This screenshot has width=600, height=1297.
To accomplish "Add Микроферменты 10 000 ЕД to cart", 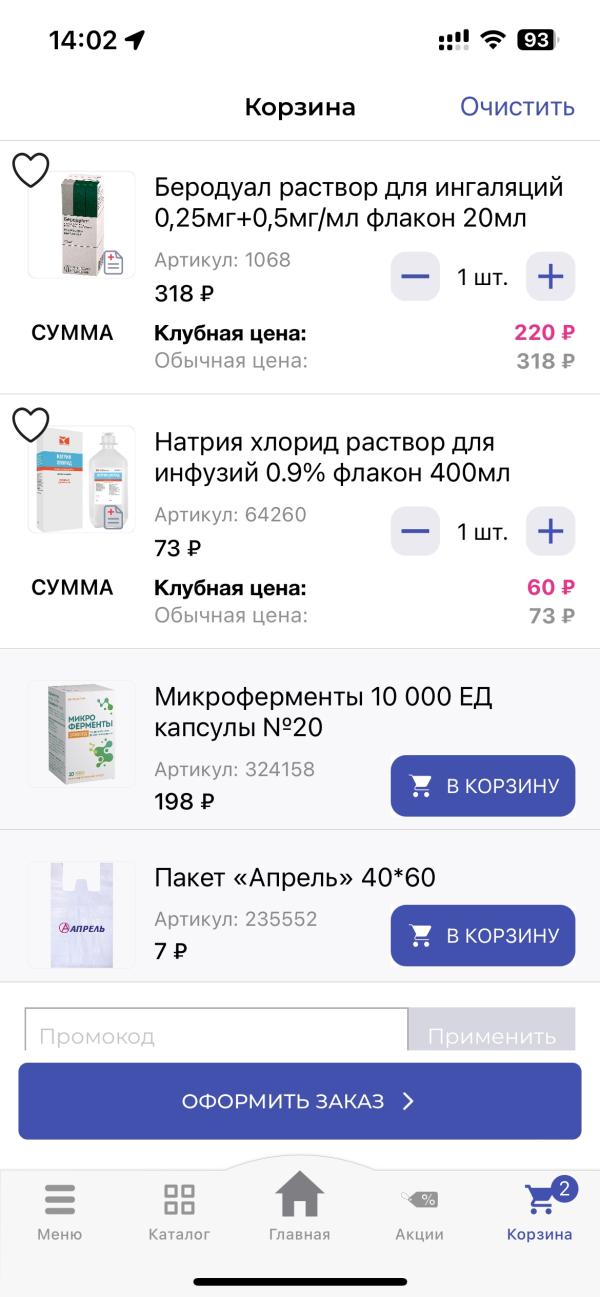I will coord(482,785).
